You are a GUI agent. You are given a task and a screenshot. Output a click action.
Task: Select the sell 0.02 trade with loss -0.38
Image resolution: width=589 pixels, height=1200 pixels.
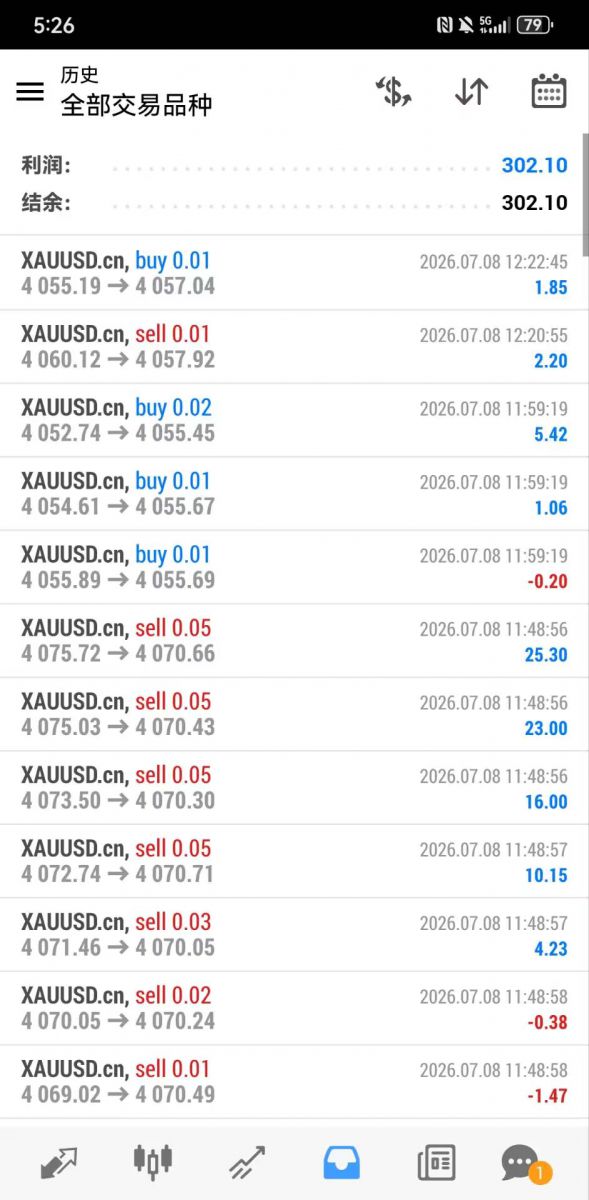tap(294, 1008)
